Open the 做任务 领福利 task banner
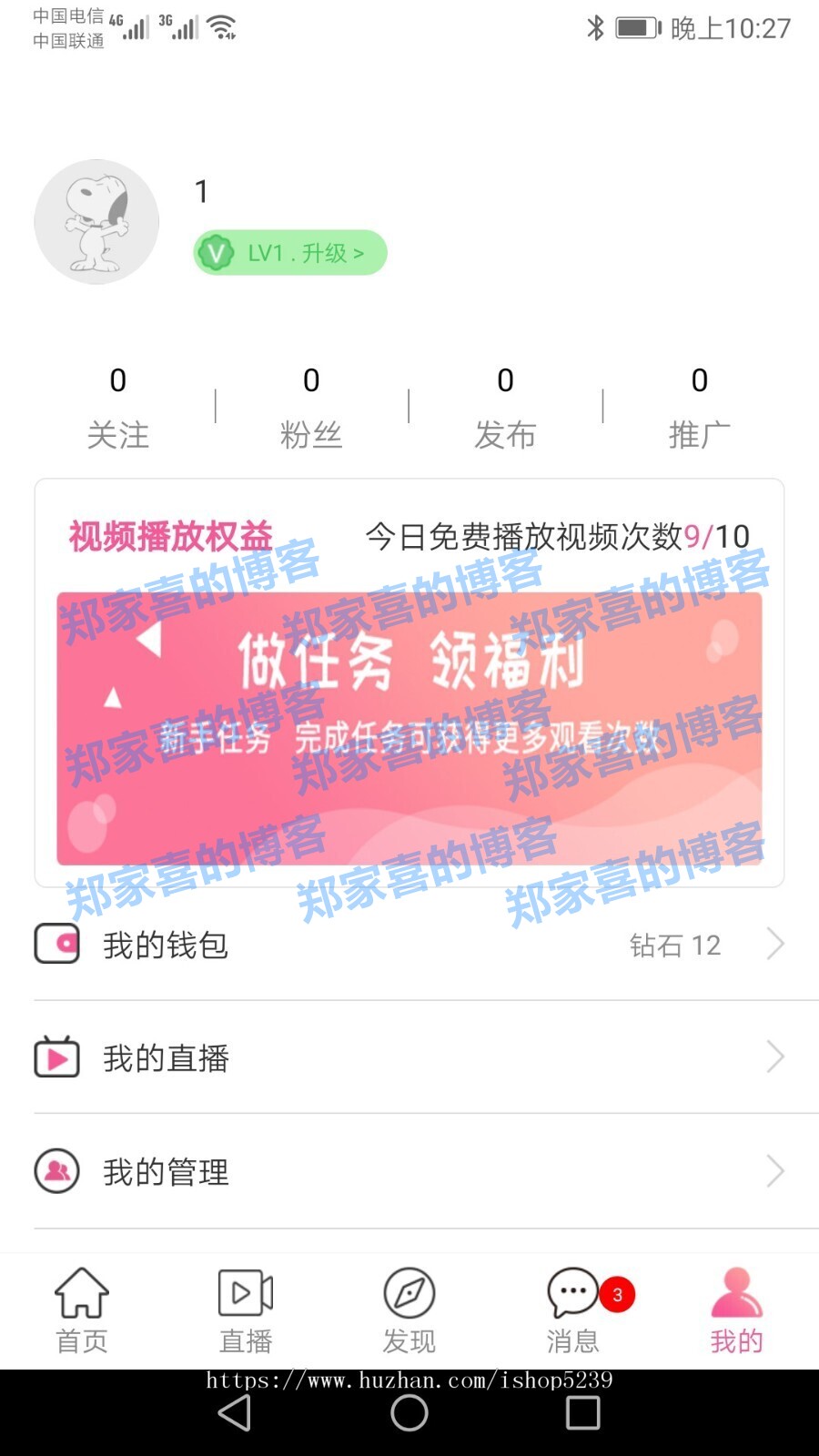 click(x=409, y=728)
